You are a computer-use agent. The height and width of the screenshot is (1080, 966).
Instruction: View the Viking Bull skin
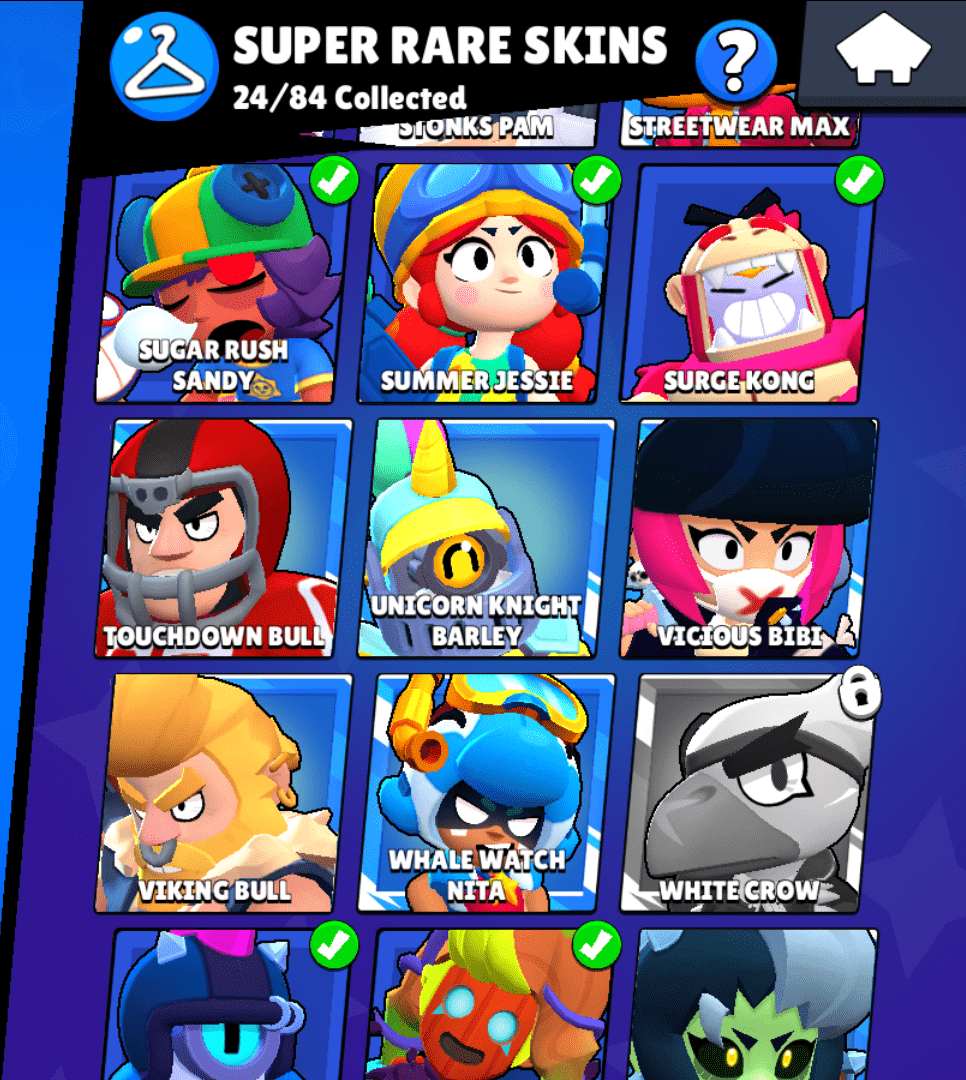pos(224,794)
